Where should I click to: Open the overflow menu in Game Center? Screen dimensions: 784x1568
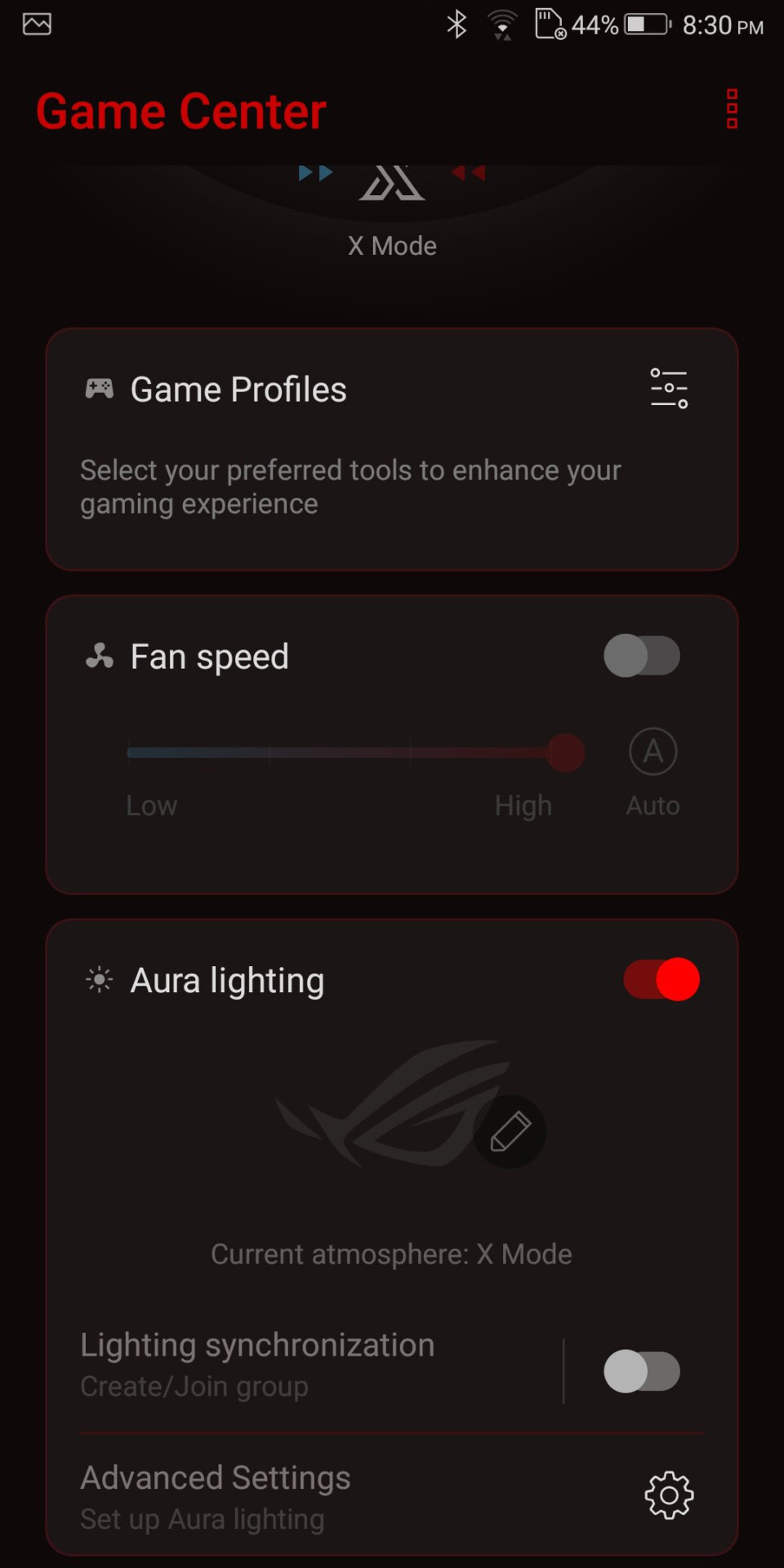(x=732, y=109)
